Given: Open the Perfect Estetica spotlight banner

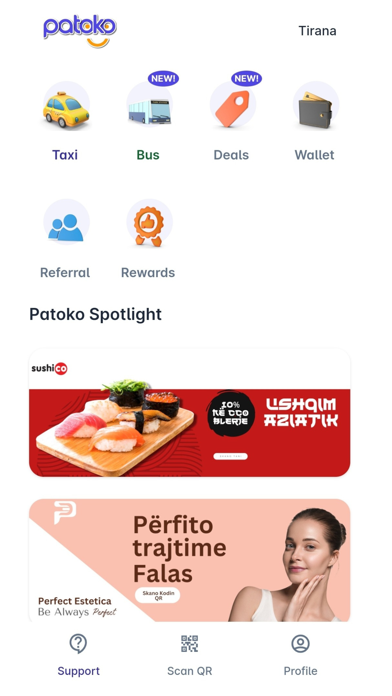Looking at the screenshot, I should pyautogui.click(x=190, y=560).
